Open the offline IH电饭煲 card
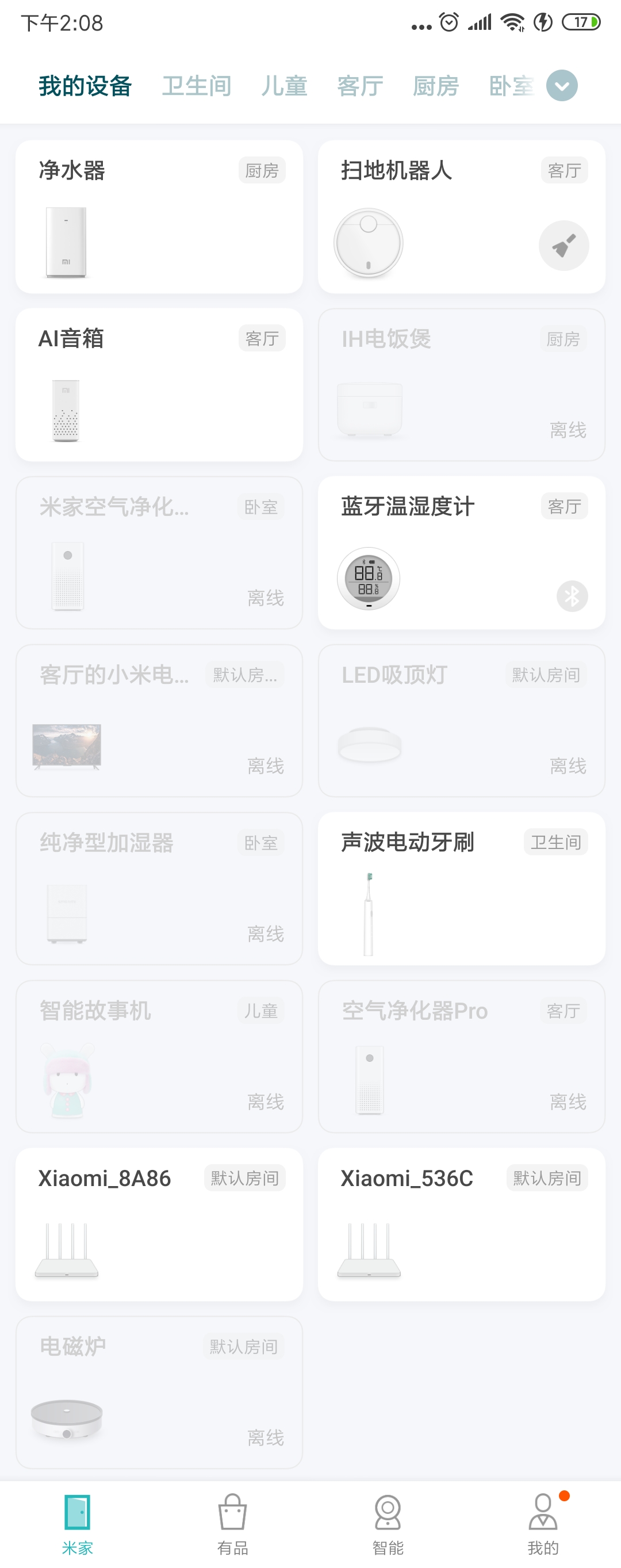 [461, 385]
